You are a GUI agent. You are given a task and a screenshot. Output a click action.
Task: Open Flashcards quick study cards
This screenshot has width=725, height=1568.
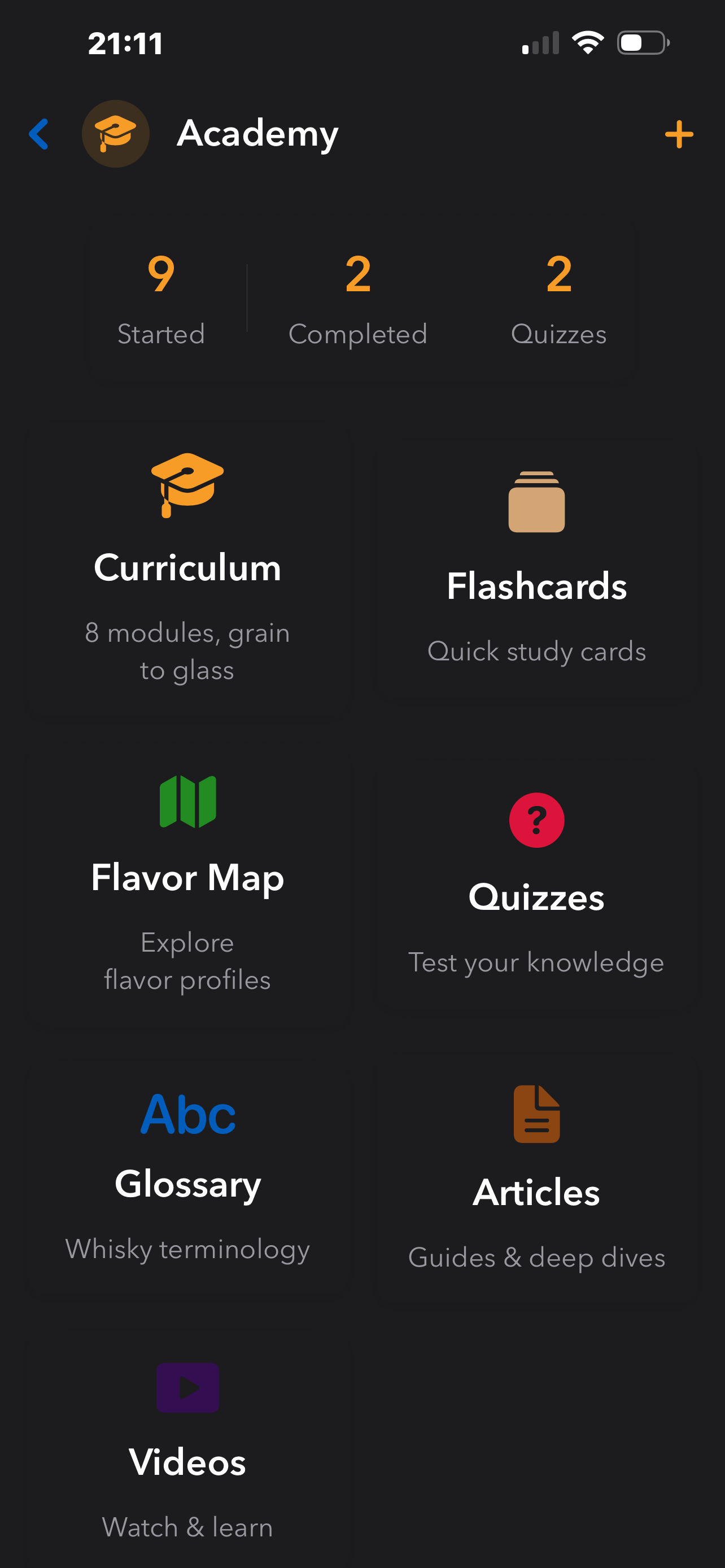click(536, 569)
